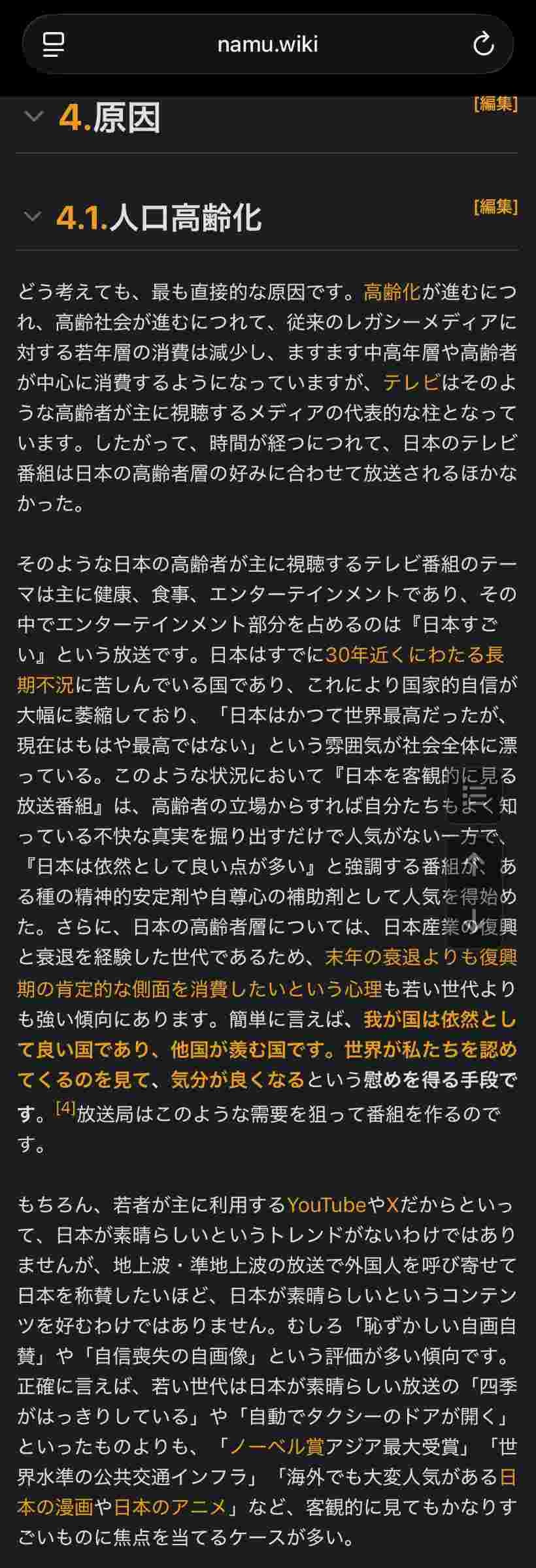Open the YouTube link
The image size is (536, 1568).
click(x=326, y=1204)
